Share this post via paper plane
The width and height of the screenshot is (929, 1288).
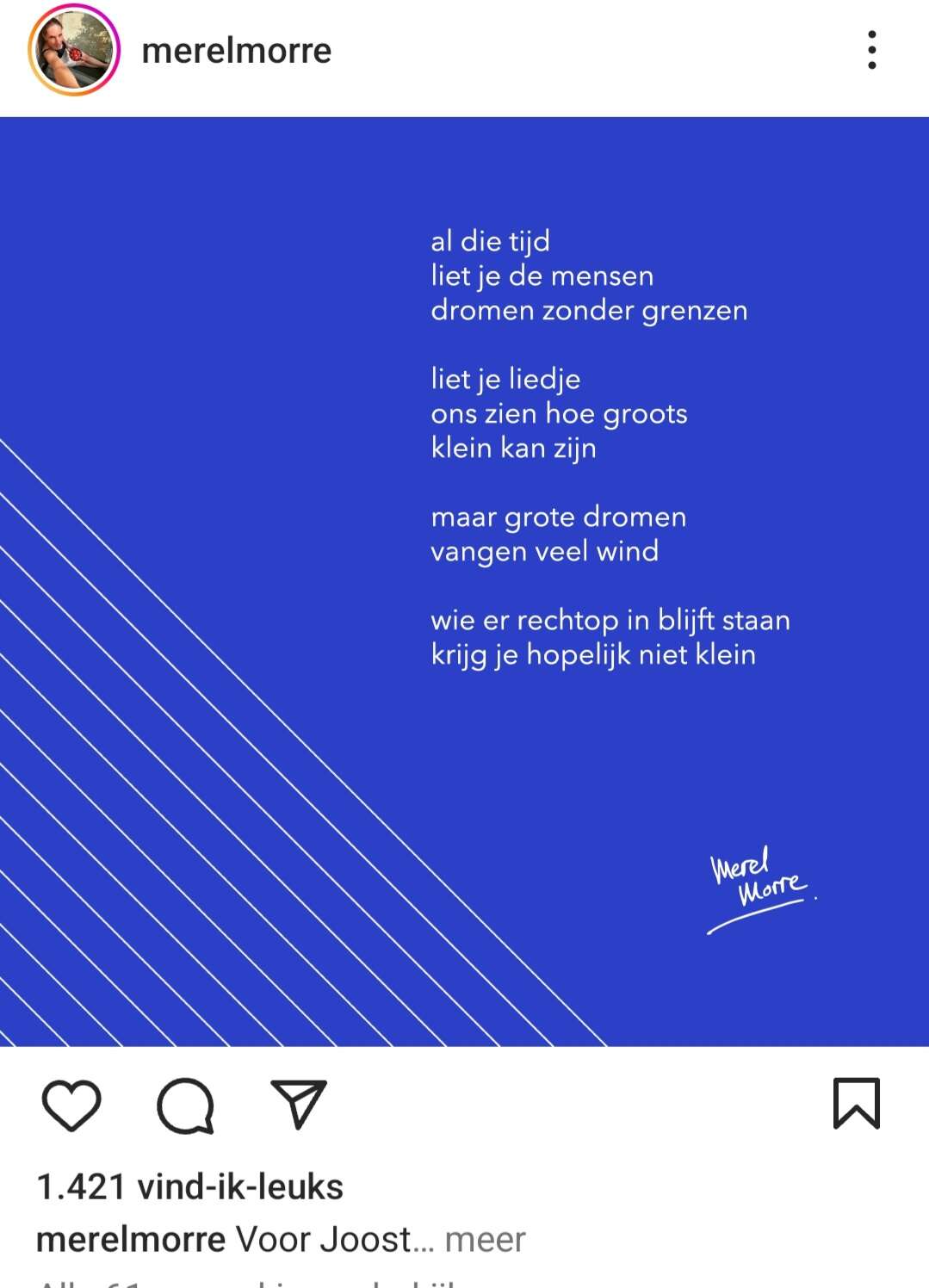tap(299, 1104)
